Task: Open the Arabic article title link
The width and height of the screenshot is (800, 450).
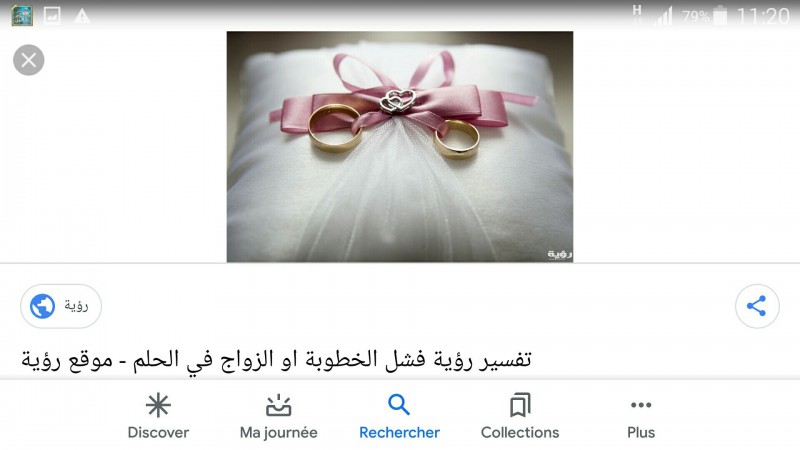Action: click(276, 359)
